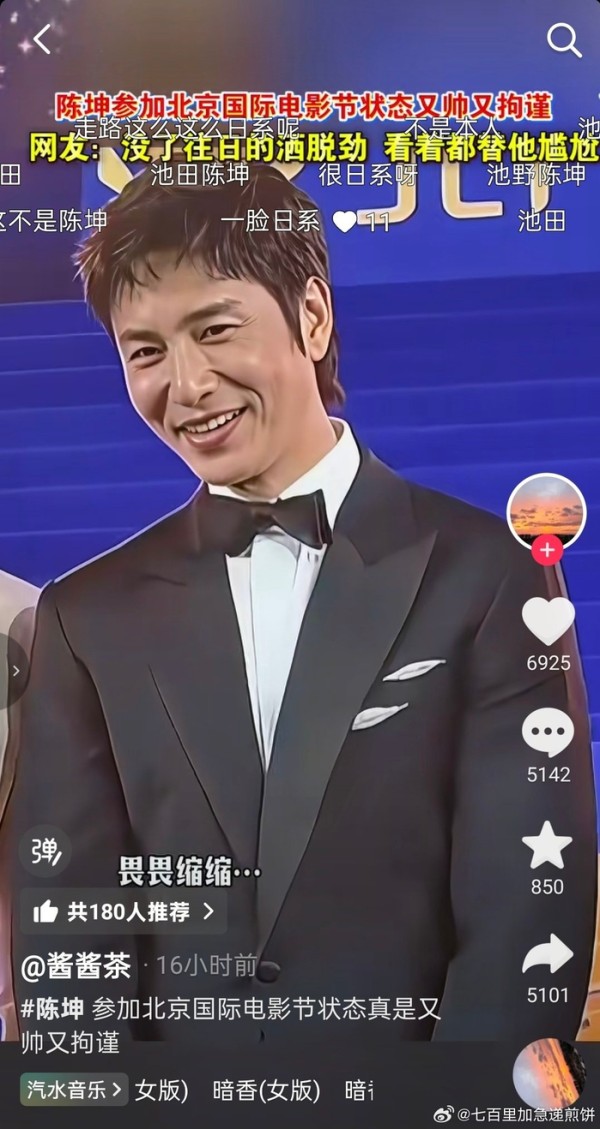The height and width of the screenshot is (1129, 600).
Task: Expand the left-edge side arrow handle
Action: 14,671
